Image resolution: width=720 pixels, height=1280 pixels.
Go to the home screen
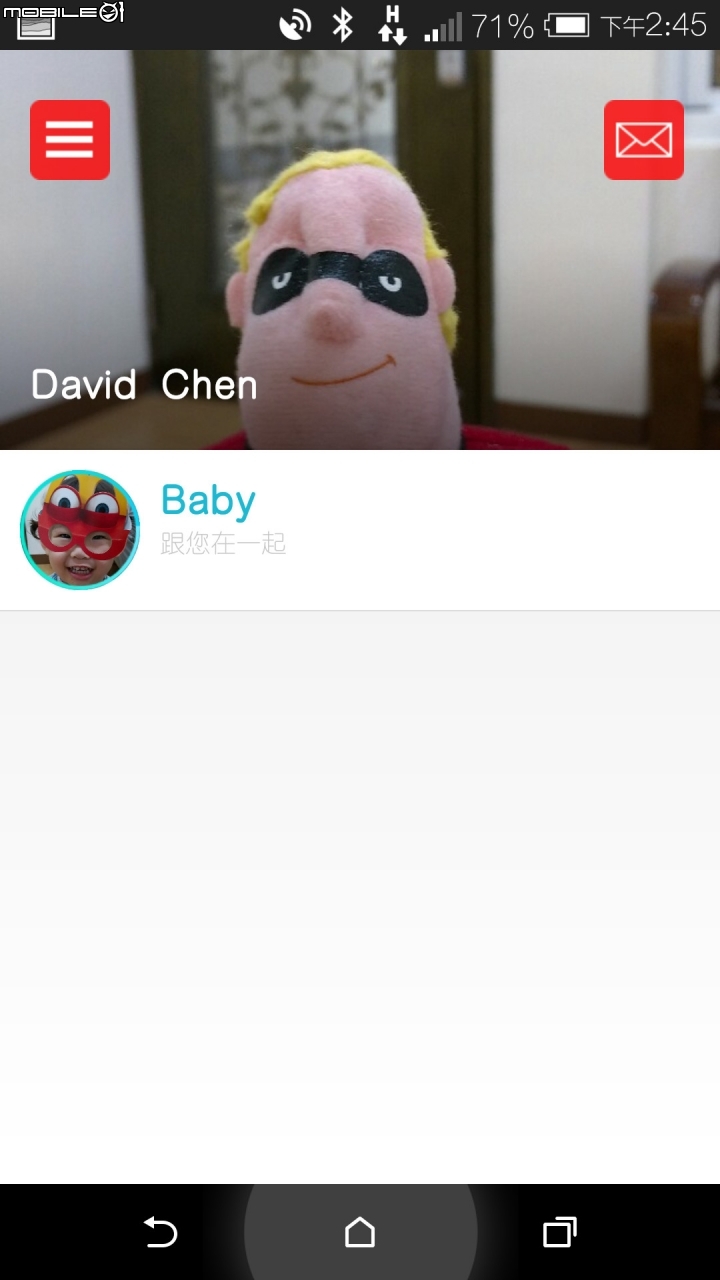[x=360, y=1232]
